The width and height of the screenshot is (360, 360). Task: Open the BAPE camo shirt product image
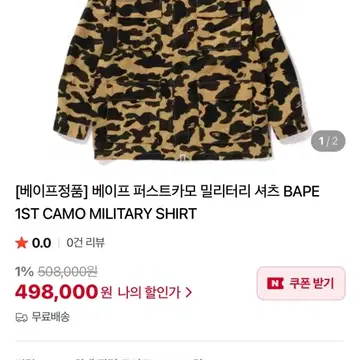[x=180, y=80]
